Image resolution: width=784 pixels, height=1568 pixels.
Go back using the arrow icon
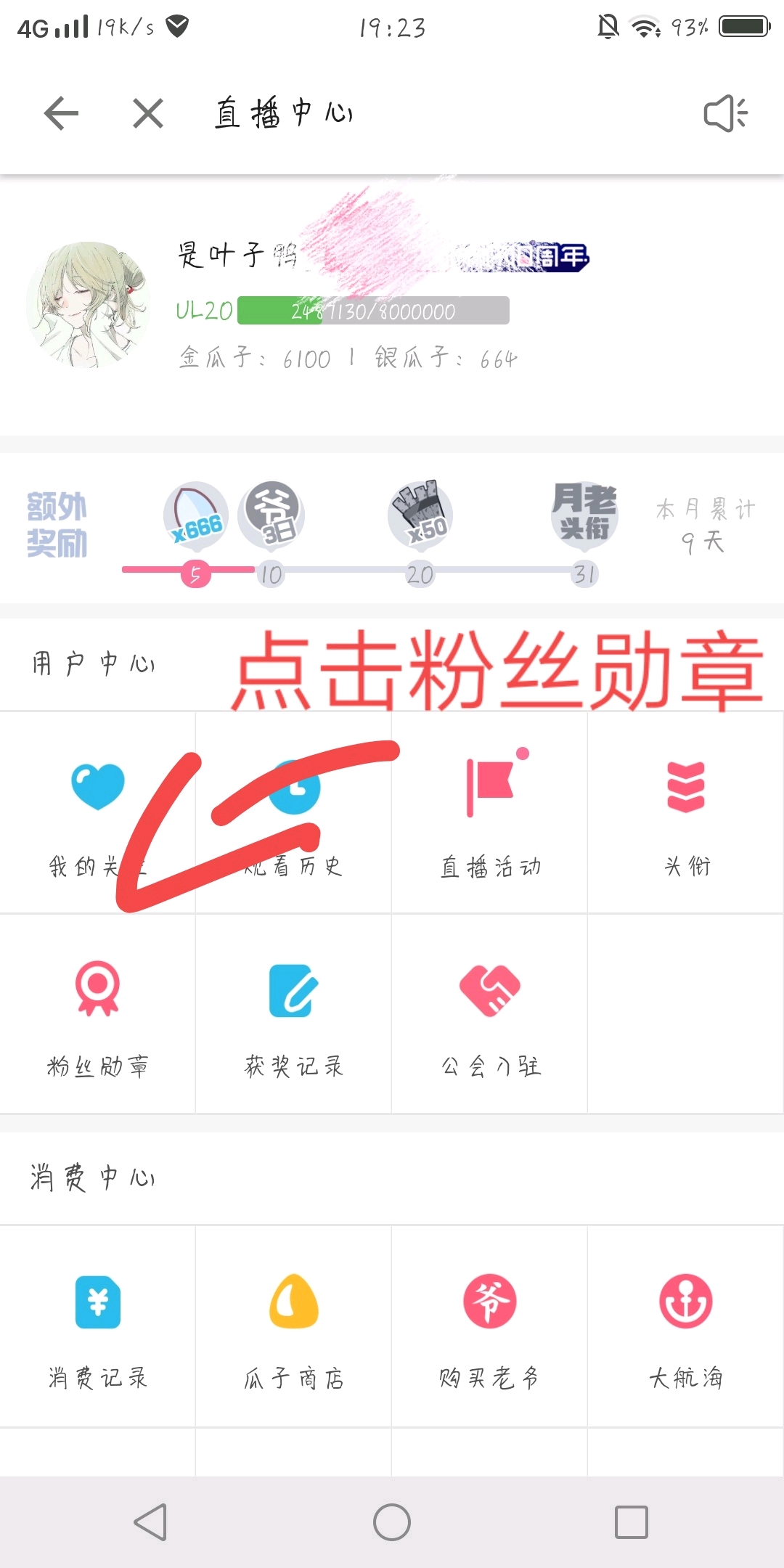pyautogui.click(x=61, y=113)
